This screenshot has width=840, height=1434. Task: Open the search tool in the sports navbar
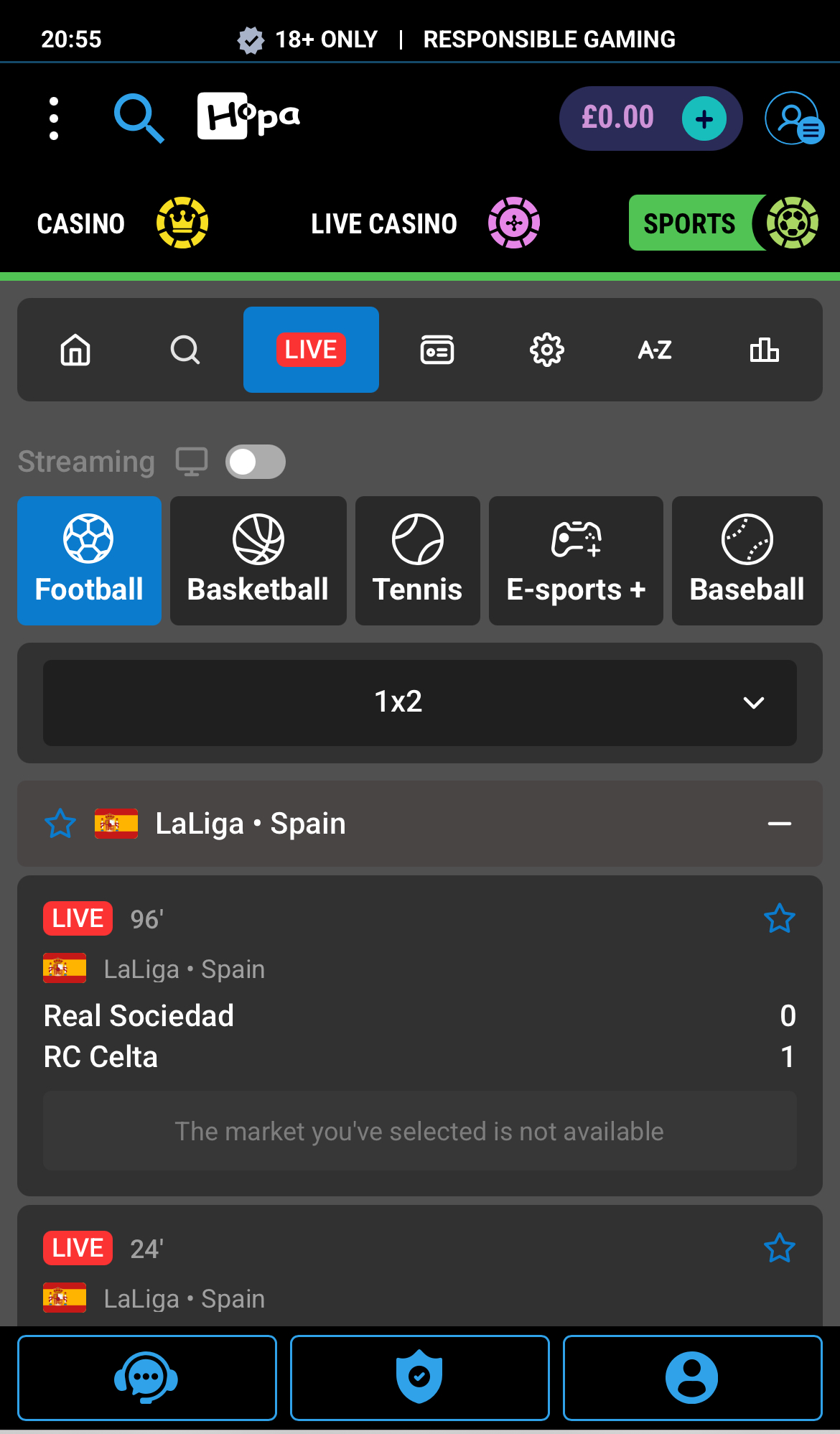point(185,350)
